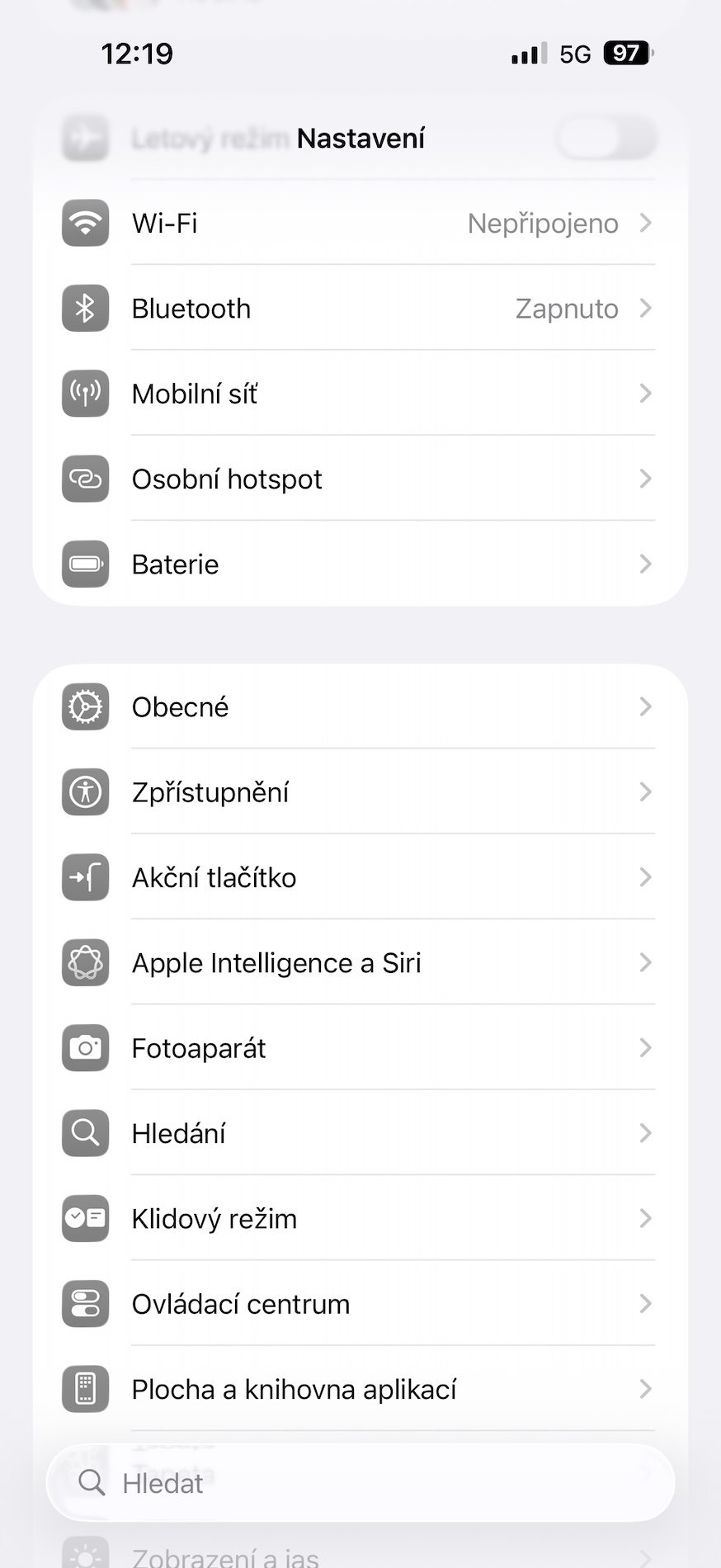Go to Zpřístupnění settings
Screen dimensions: 721x1568
click(360, 792)
